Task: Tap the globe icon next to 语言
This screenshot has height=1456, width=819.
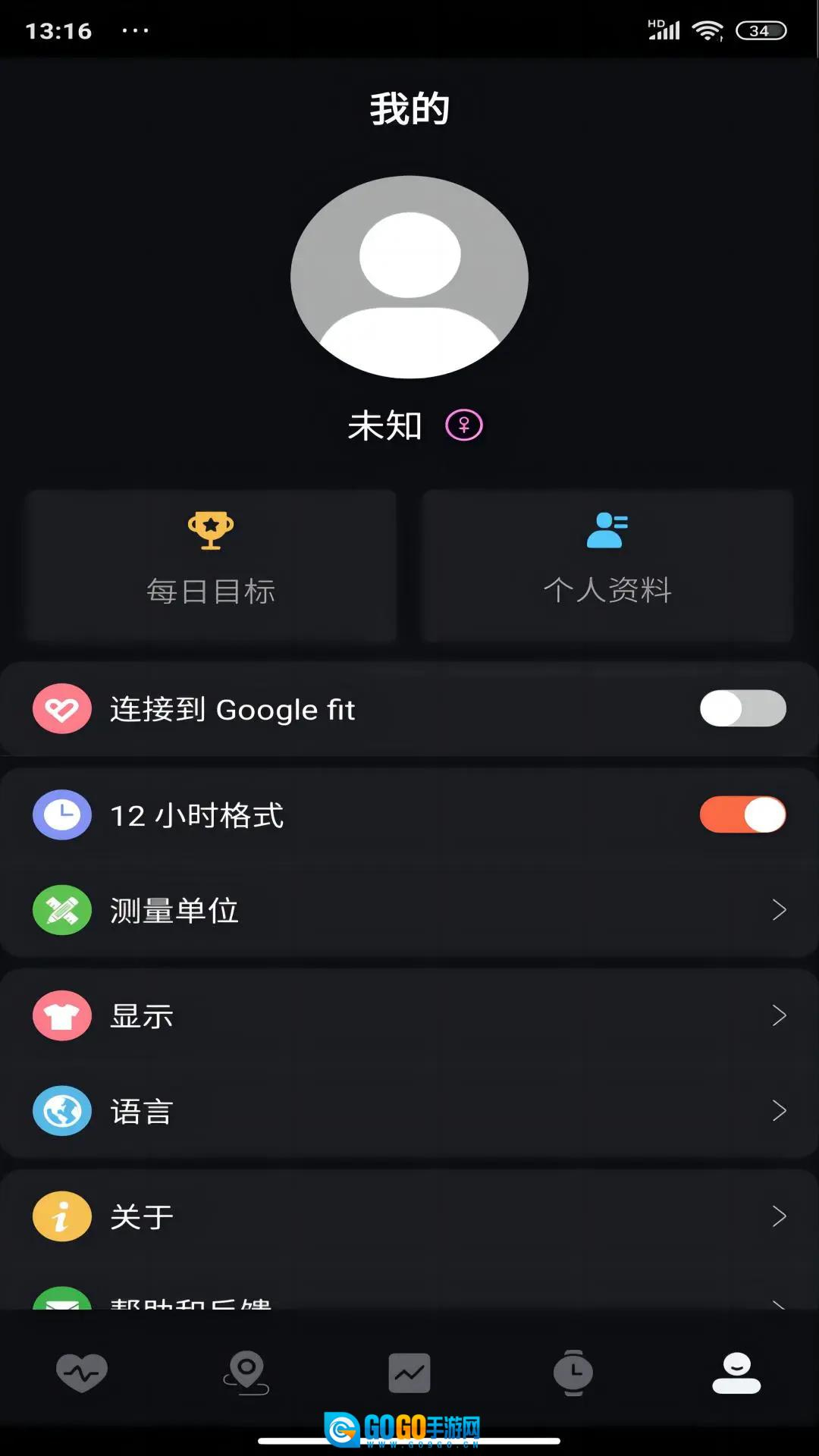Action: tap(61, 1111)
